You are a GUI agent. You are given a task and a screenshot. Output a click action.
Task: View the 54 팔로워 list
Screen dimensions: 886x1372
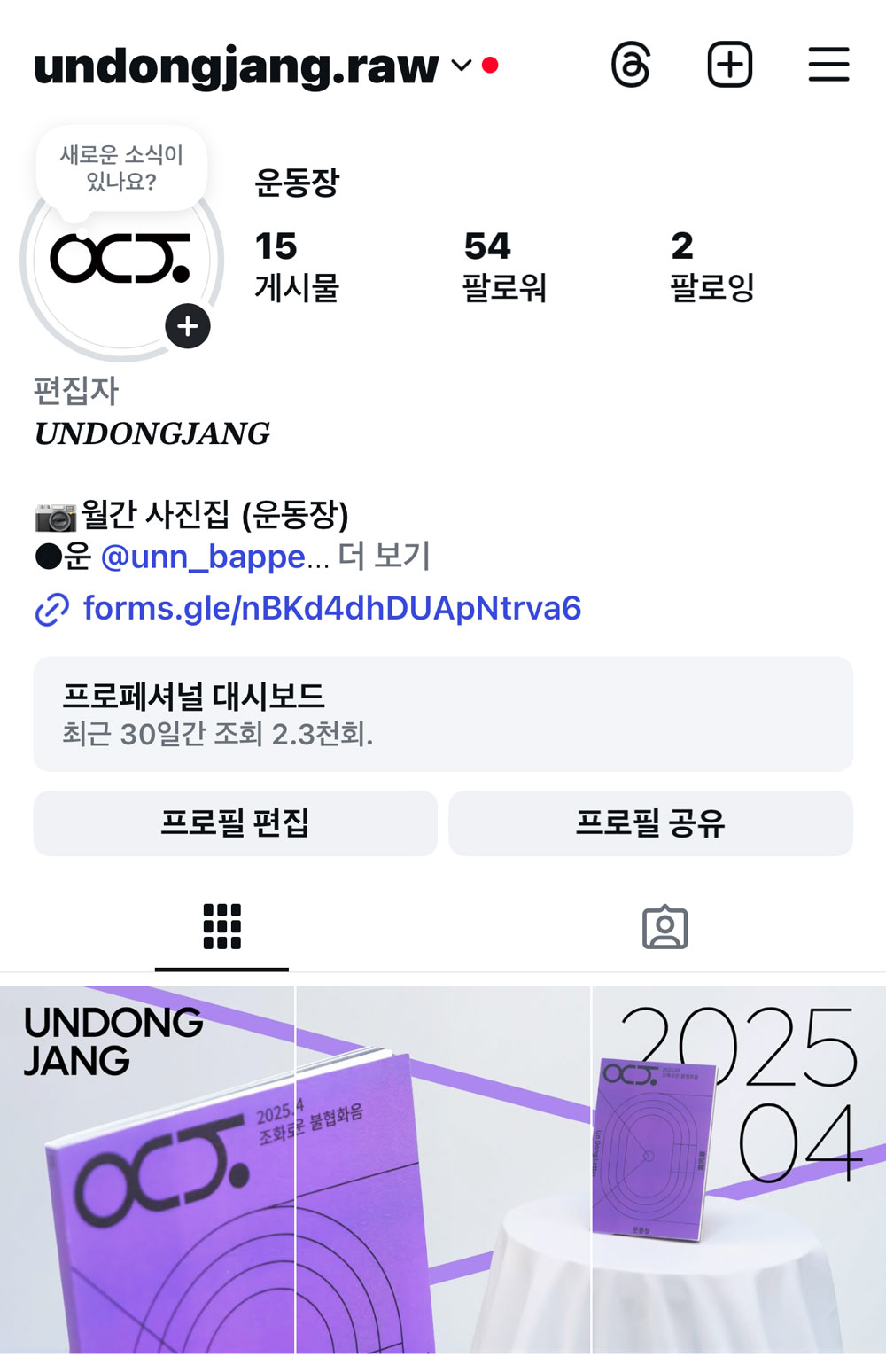click(504, 265)
